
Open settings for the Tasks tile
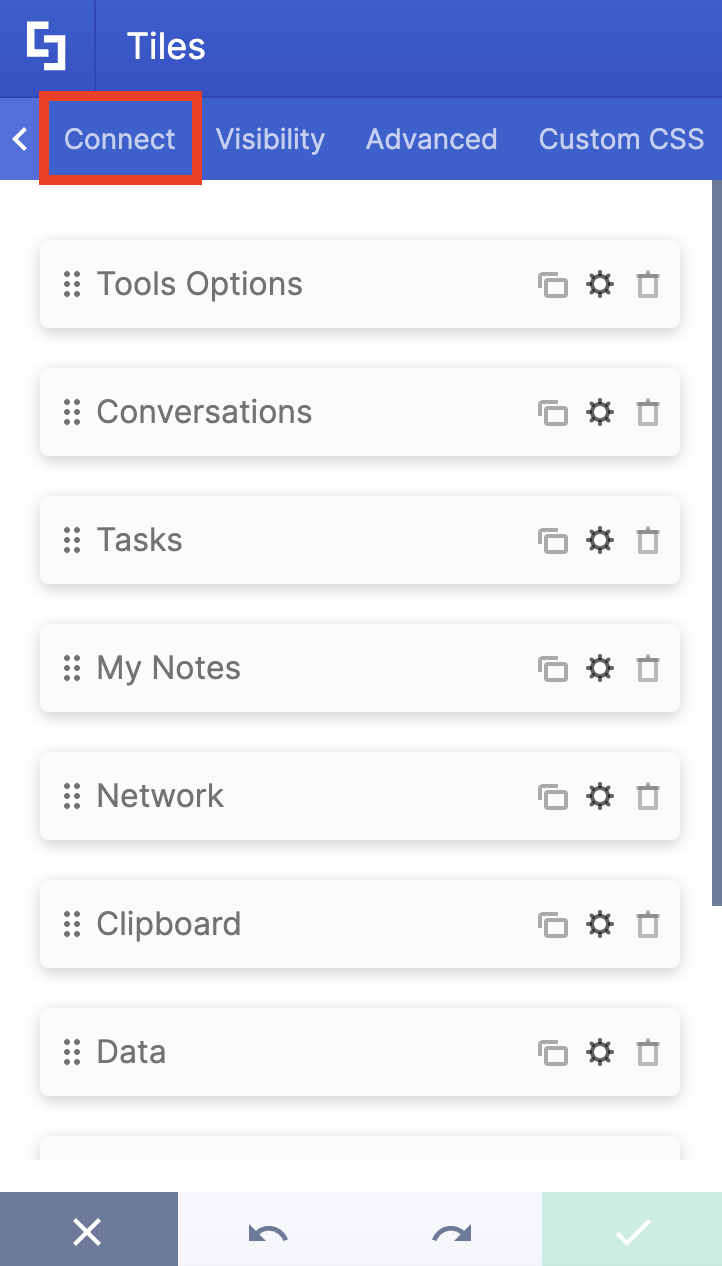[600, 540]
